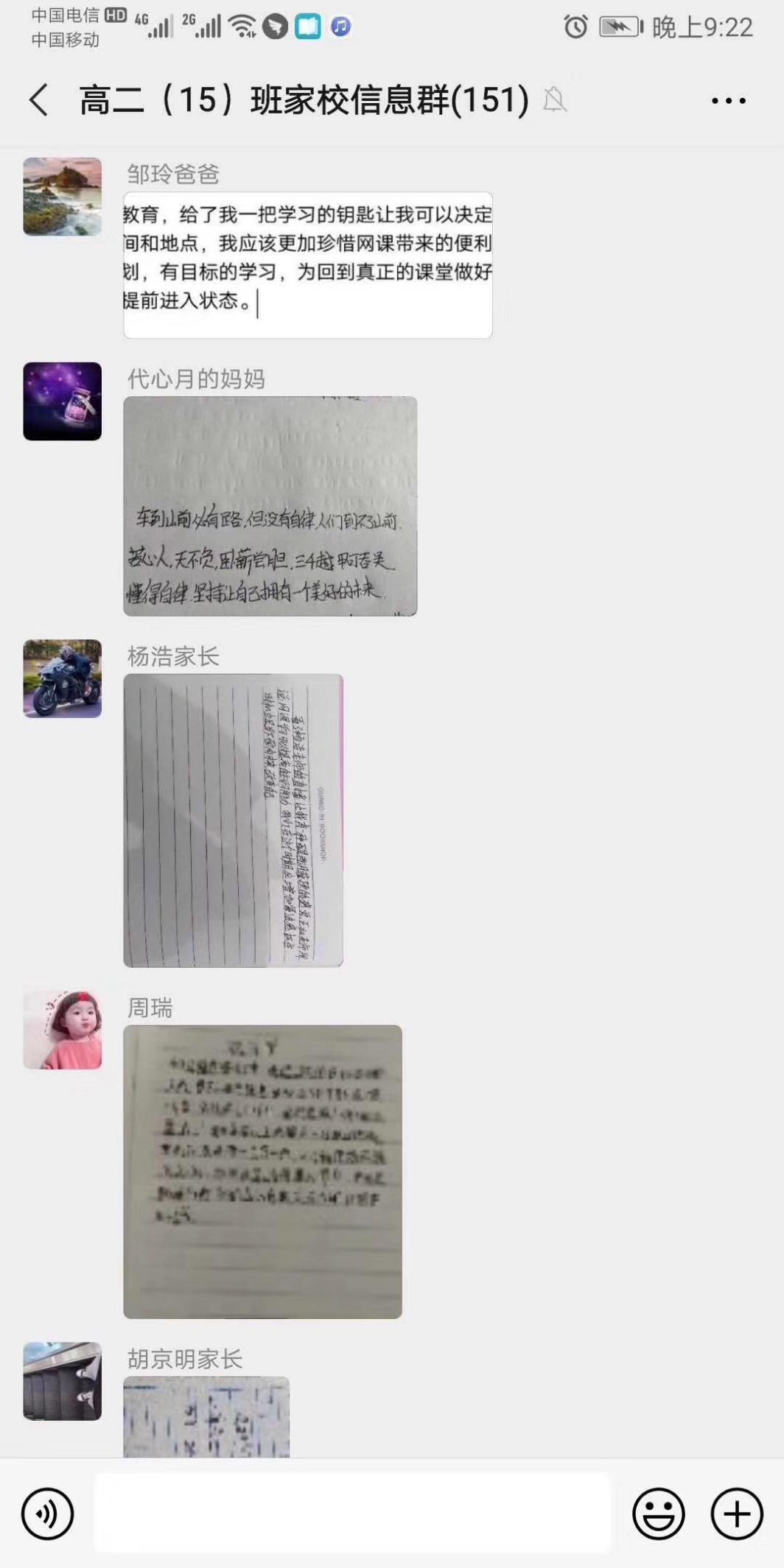This screenshot has height=1568, width=784.
Task: Open the plus attachment menu
Action: click(x=736, y=1514)
